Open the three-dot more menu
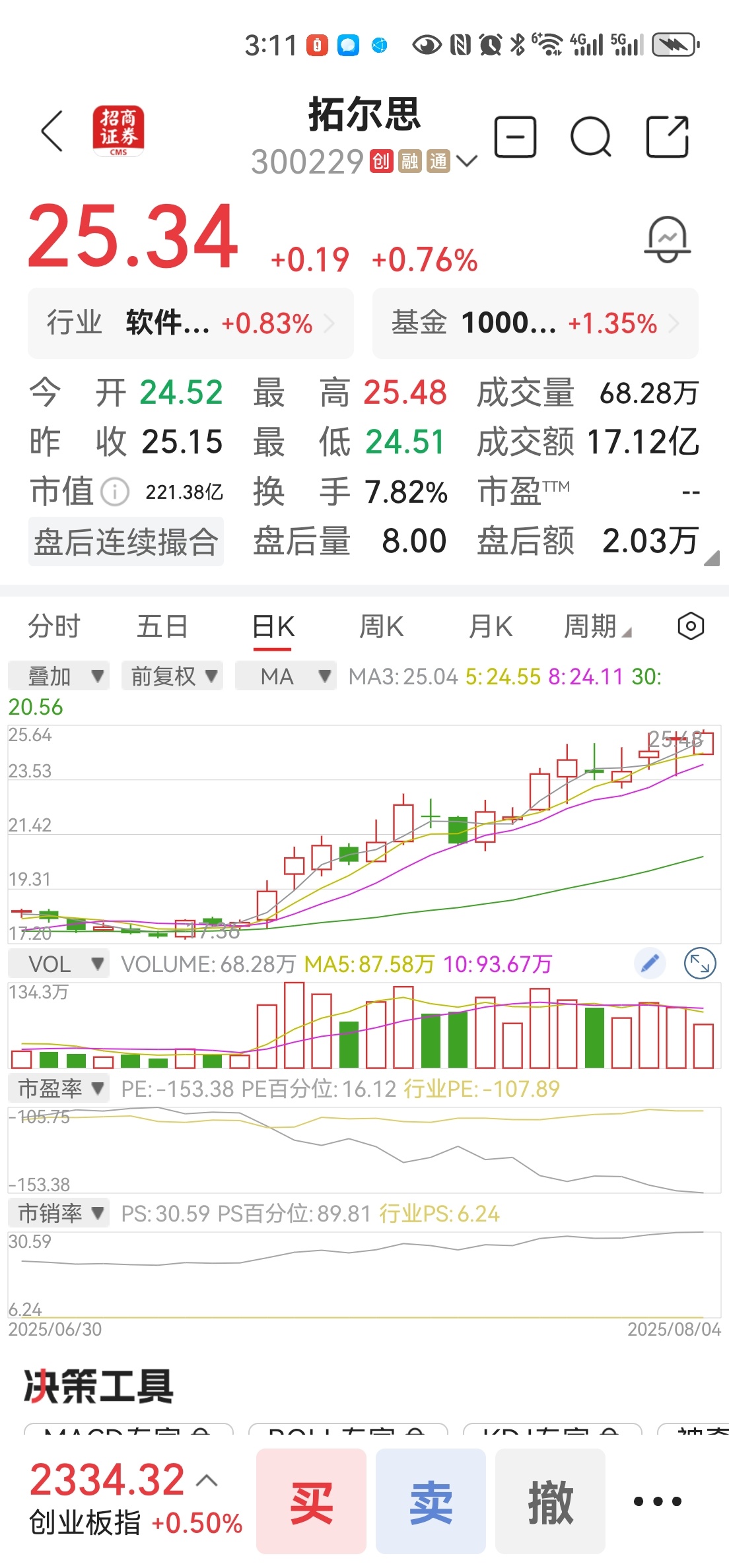The image size is (729, 1568). coord(658,1501)
